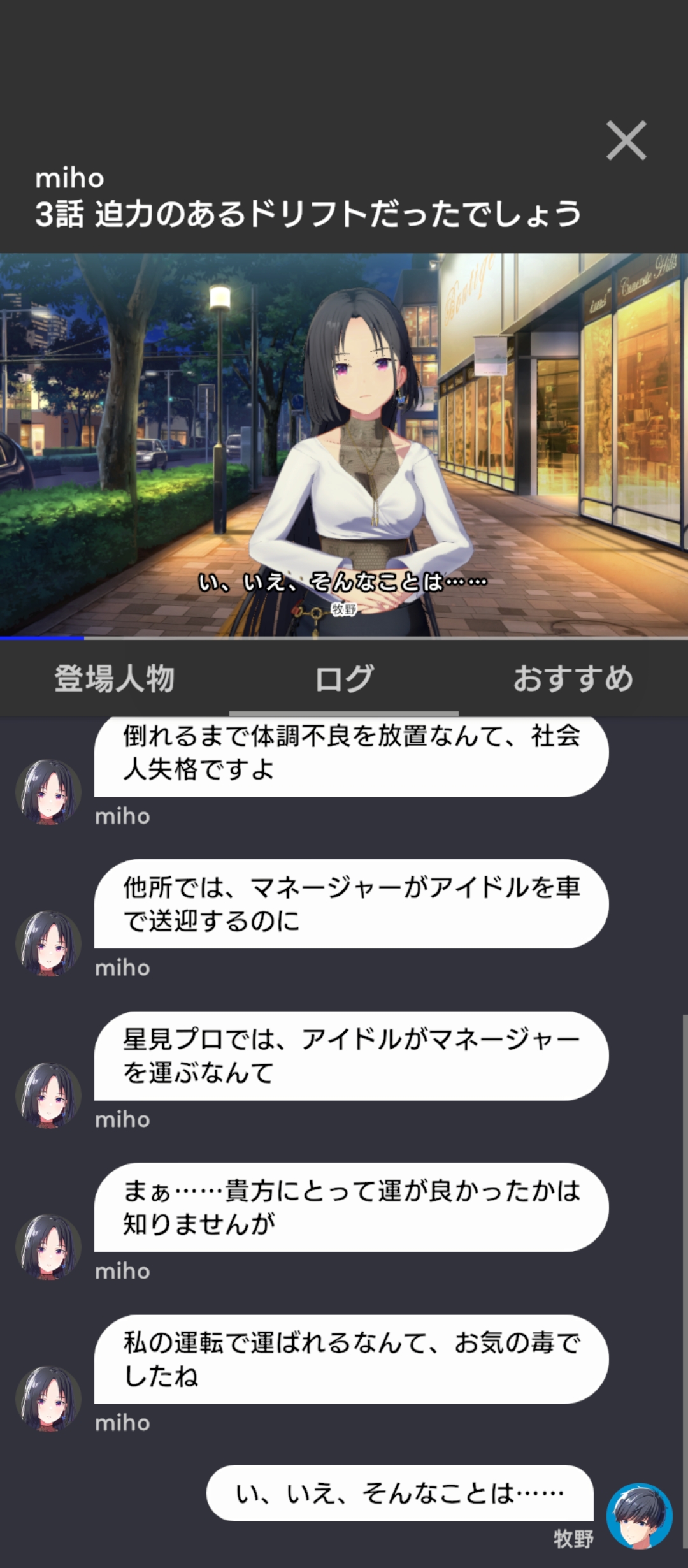Tap the story video scene

(344, 444)
